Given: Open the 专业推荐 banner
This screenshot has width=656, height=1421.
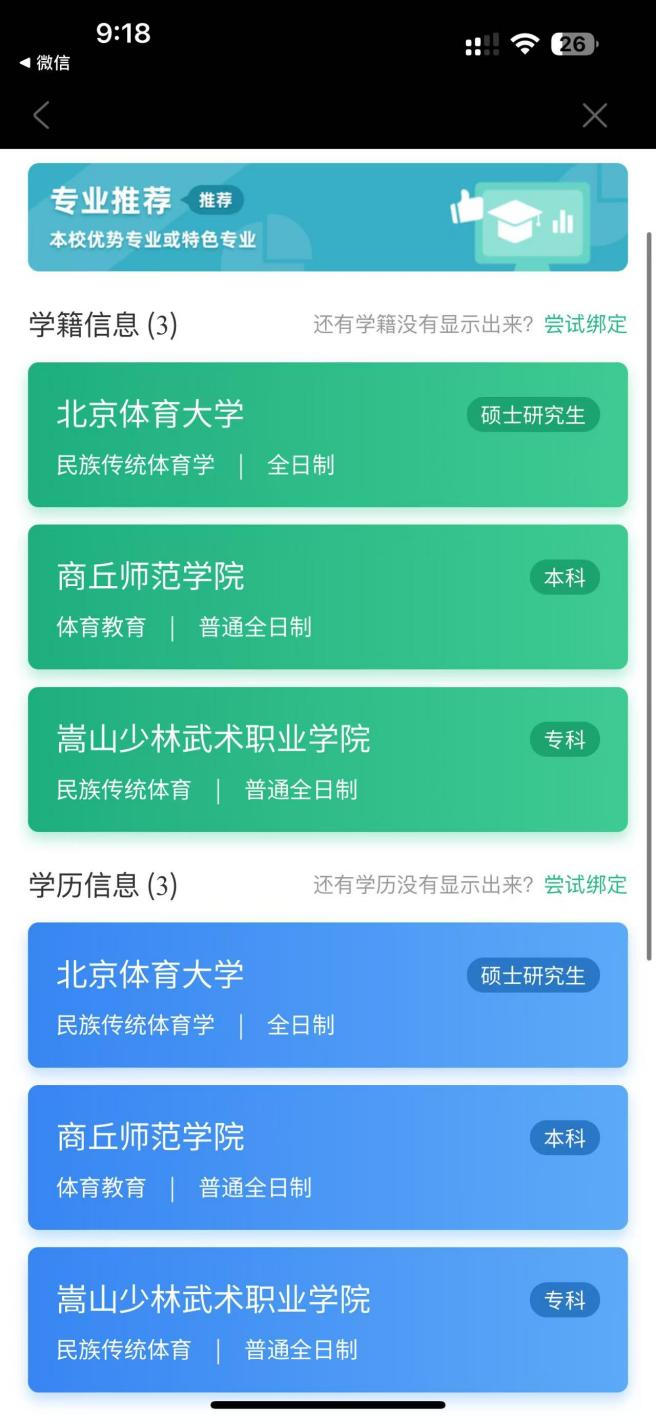Looking at the screenshot, I should [x=327, y=217].
